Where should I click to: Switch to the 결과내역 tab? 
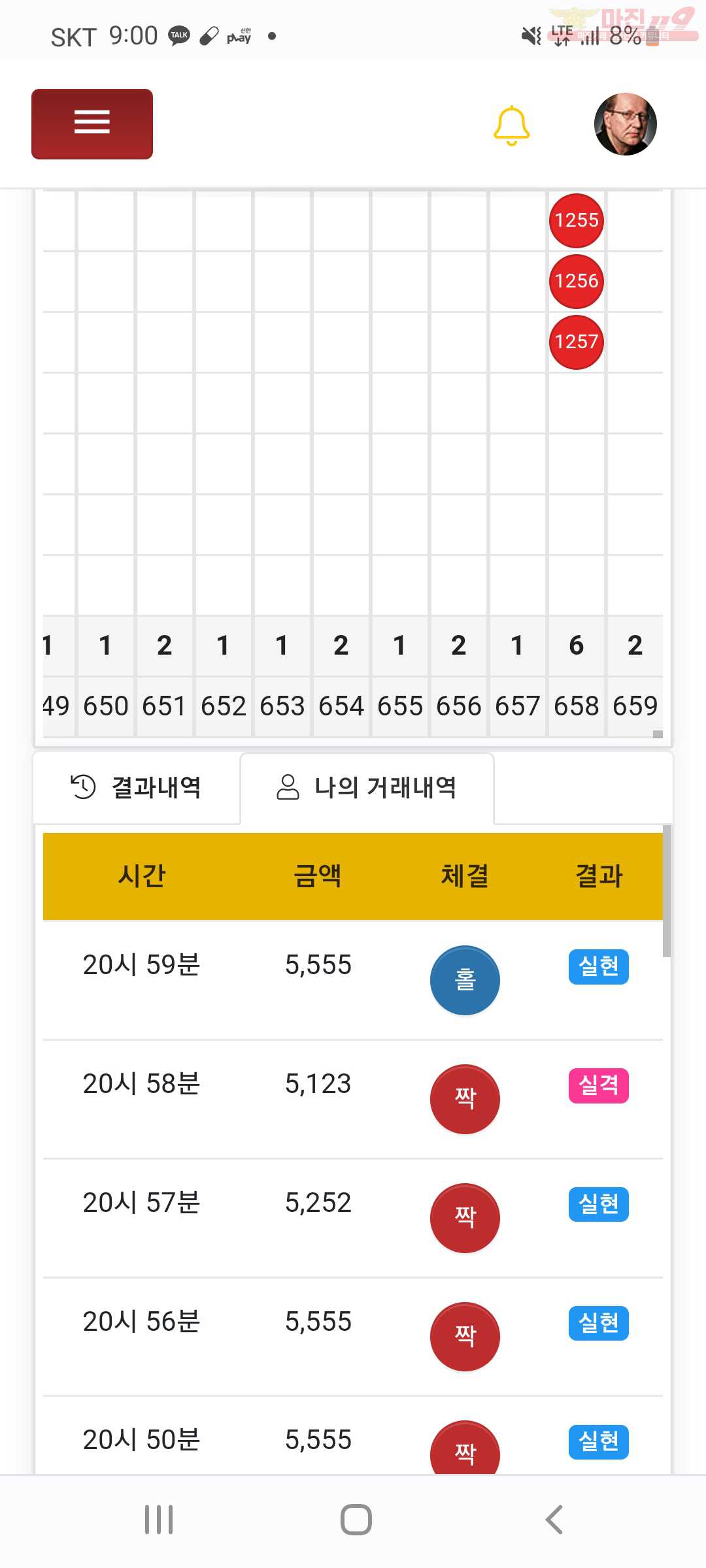pos(137,787)
